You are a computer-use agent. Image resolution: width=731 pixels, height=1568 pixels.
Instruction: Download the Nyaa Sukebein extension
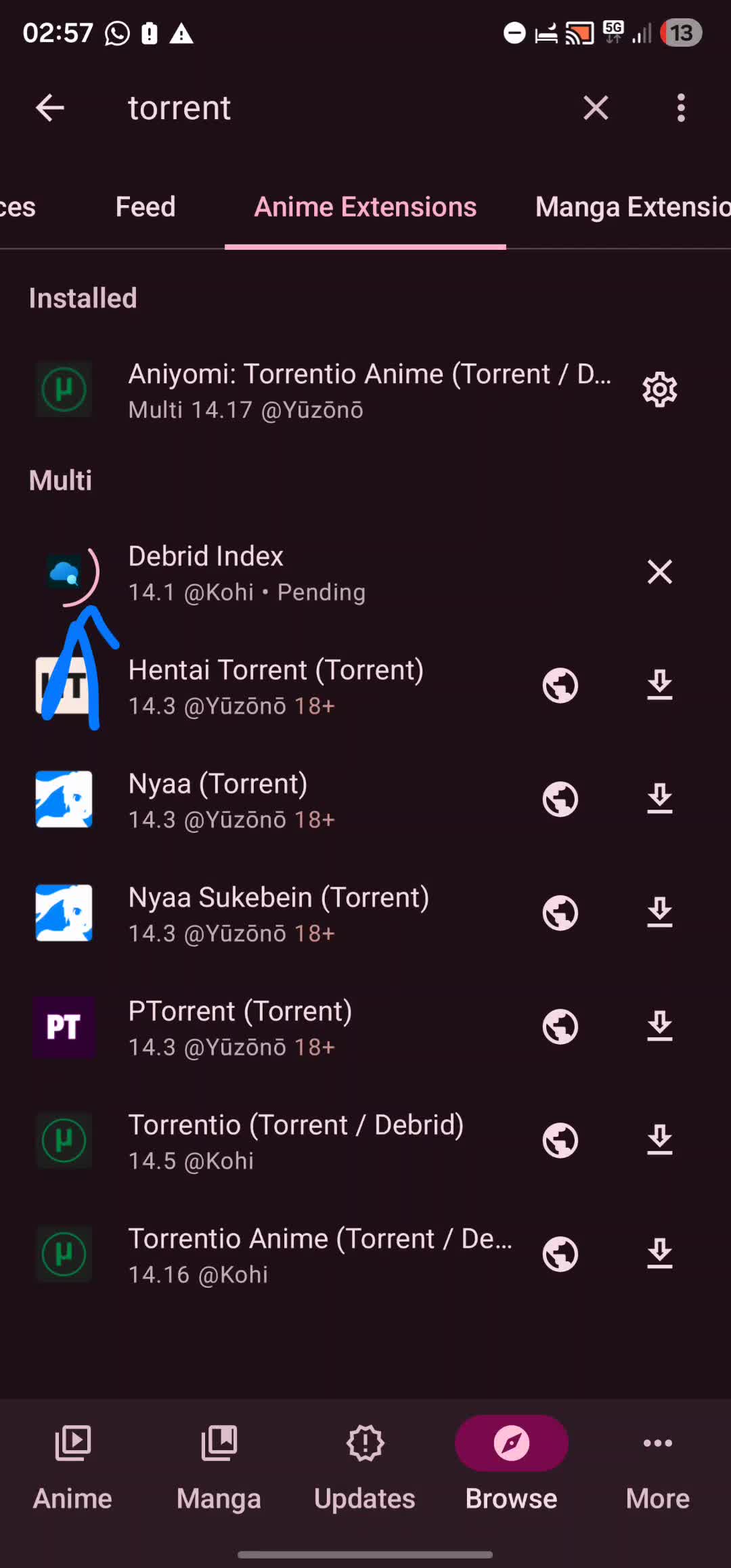(x=659, y=913)
